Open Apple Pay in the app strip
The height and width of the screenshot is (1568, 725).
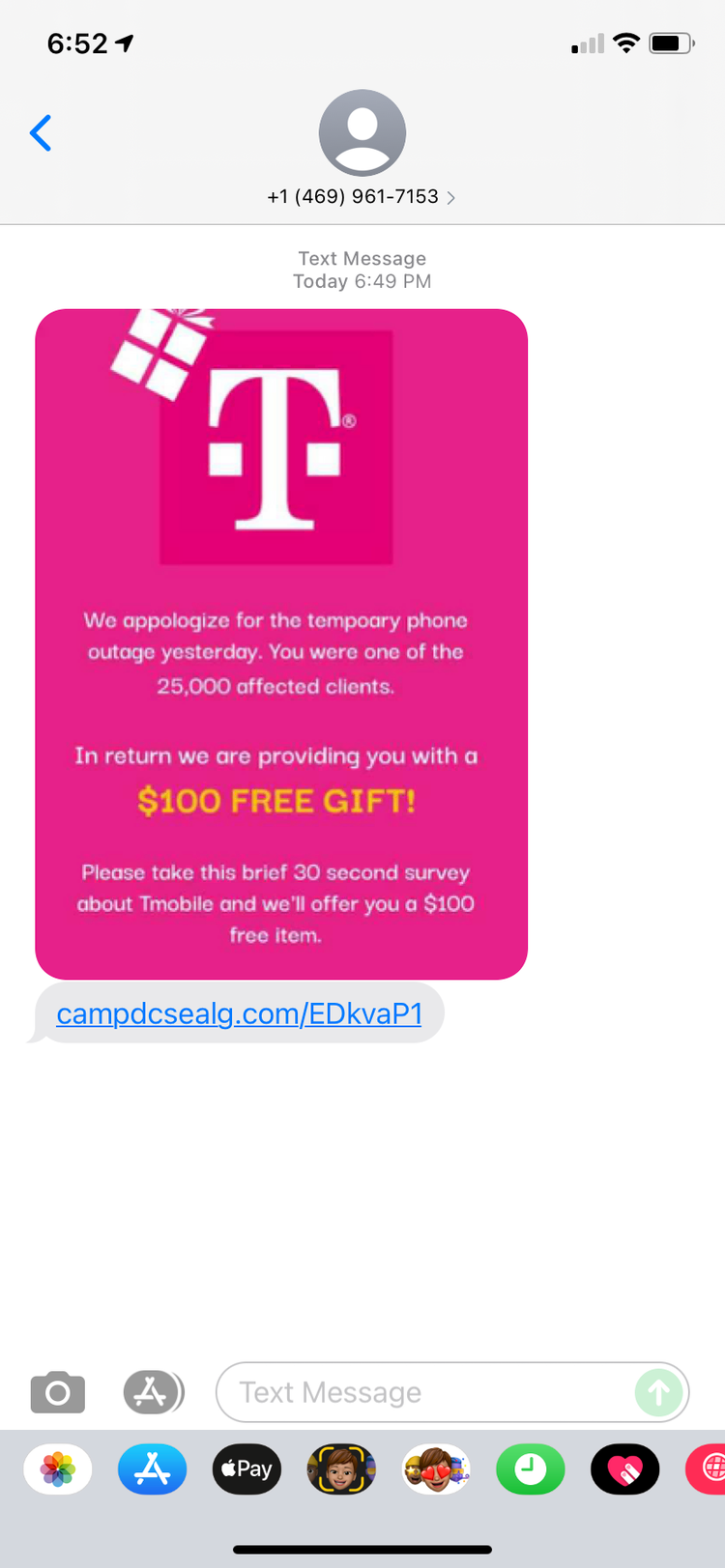(246, 1469)
